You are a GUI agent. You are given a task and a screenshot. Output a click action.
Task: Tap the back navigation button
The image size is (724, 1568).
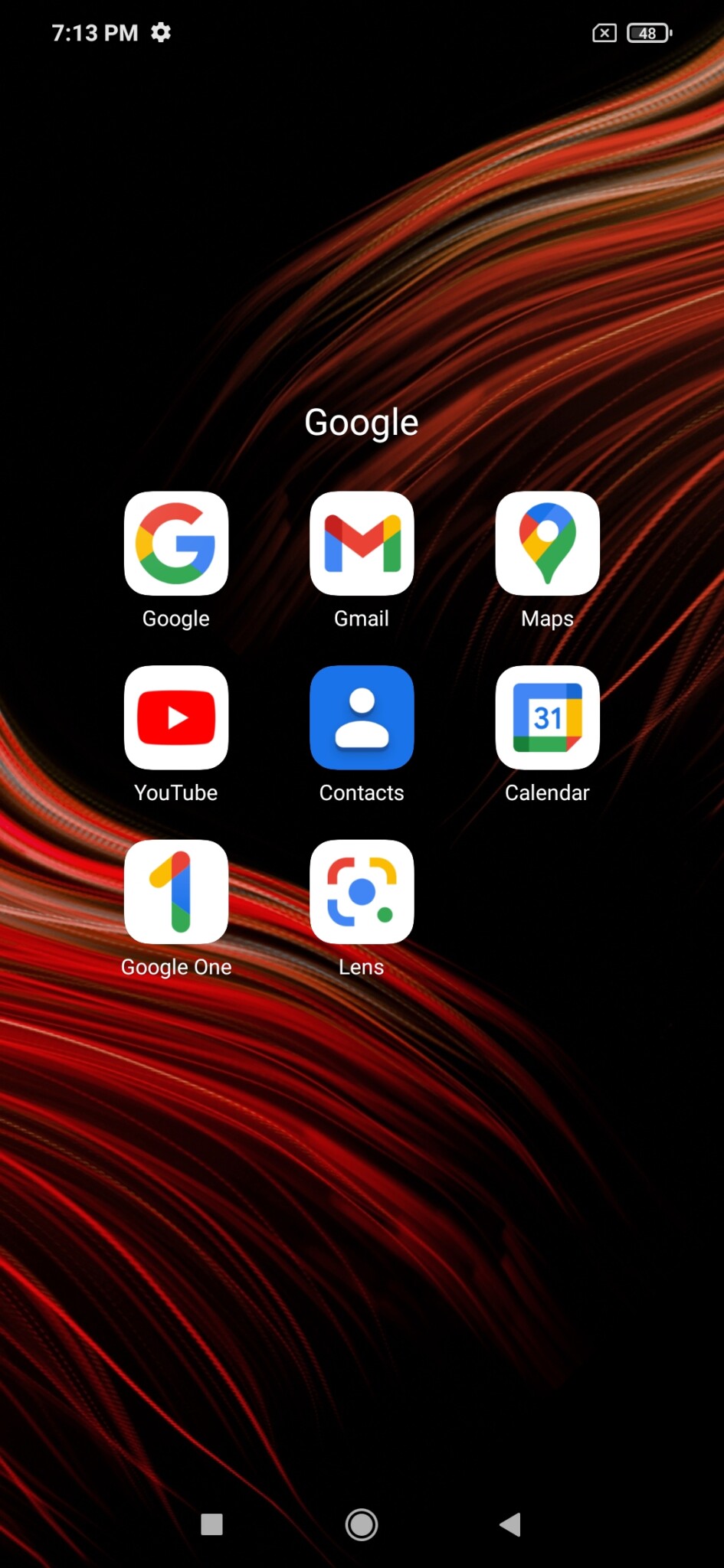(x=510, y=1524)
